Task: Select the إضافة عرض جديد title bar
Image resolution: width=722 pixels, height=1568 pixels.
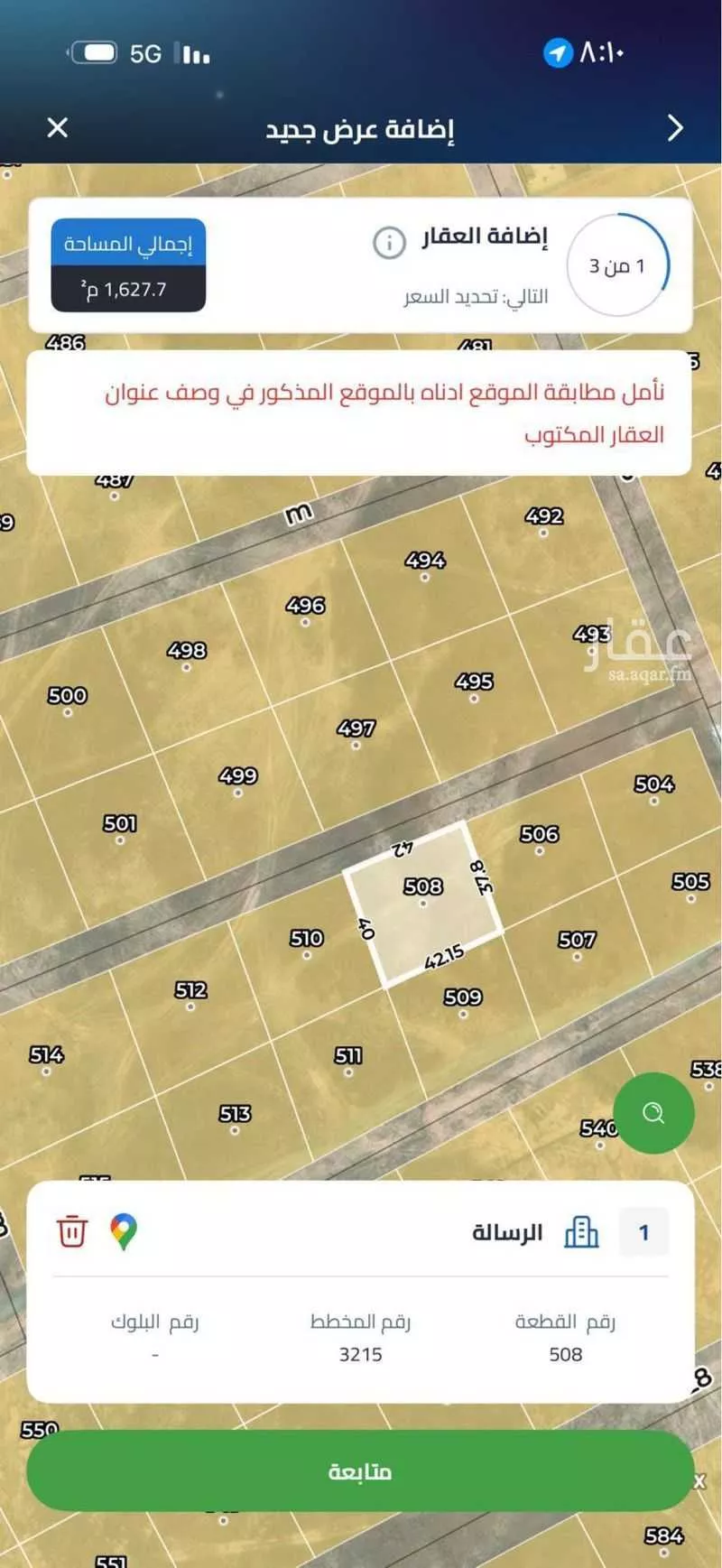Action: click(x=361, y=128)
